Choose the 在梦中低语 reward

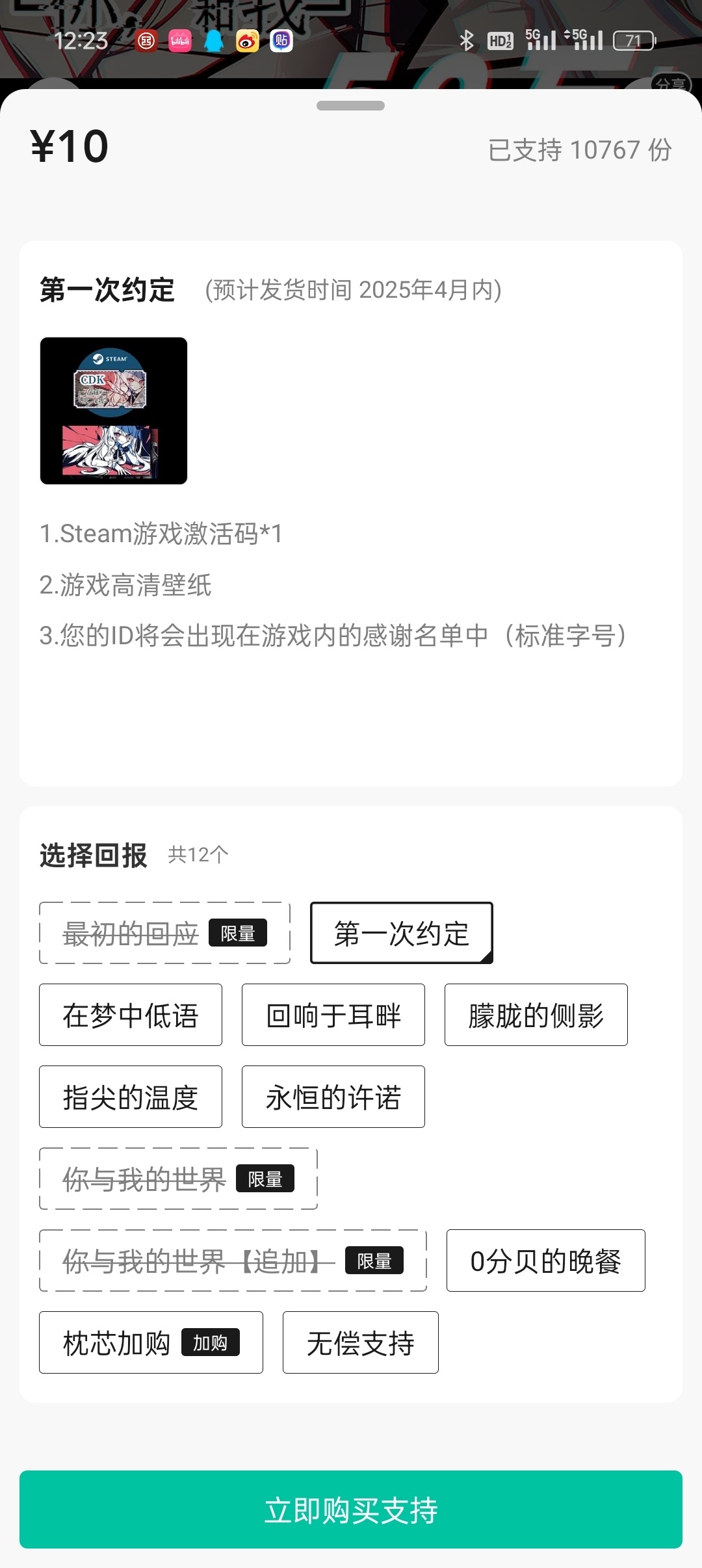click(130, 1015)
